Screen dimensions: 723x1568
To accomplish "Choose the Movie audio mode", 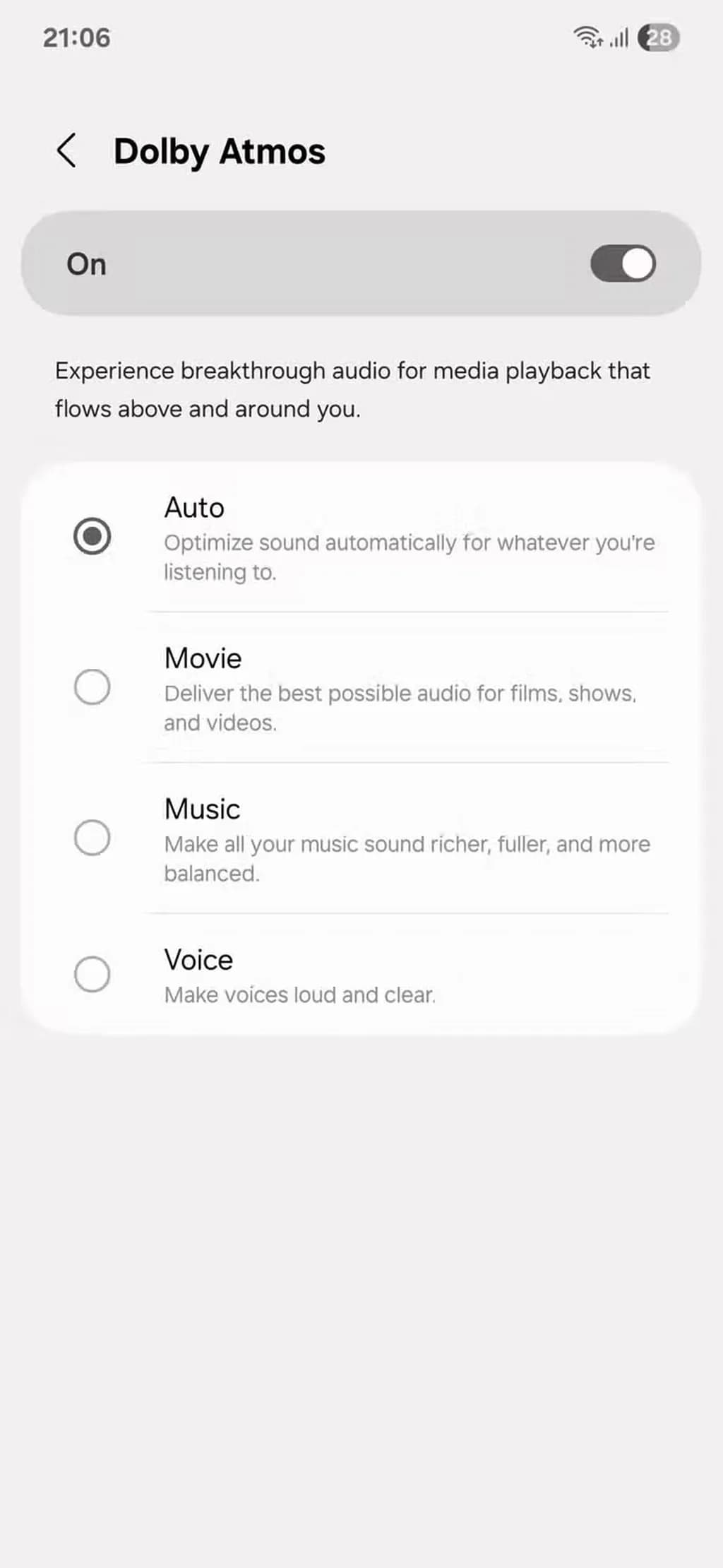I will [x=92, y=687].
